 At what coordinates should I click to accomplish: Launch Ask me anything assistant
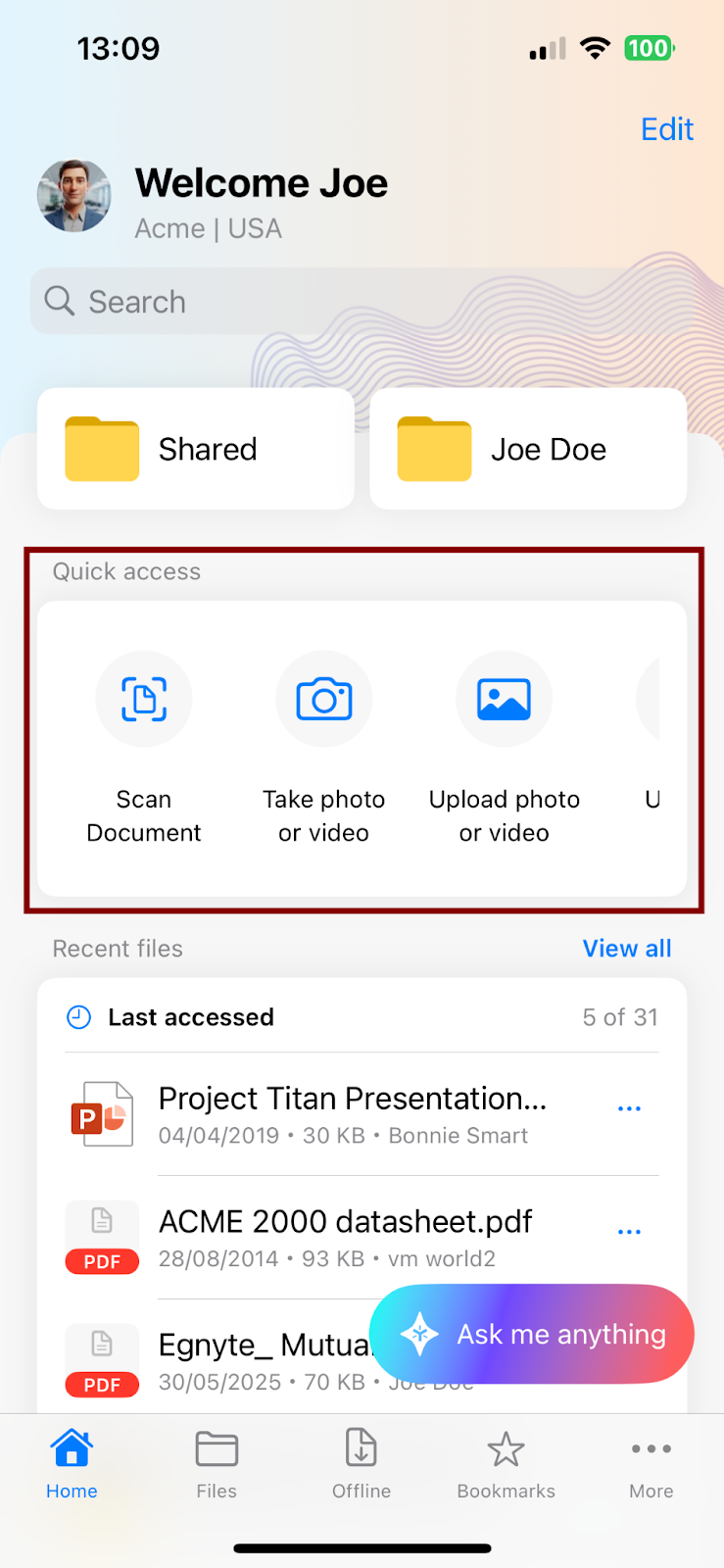[532, 1335]
